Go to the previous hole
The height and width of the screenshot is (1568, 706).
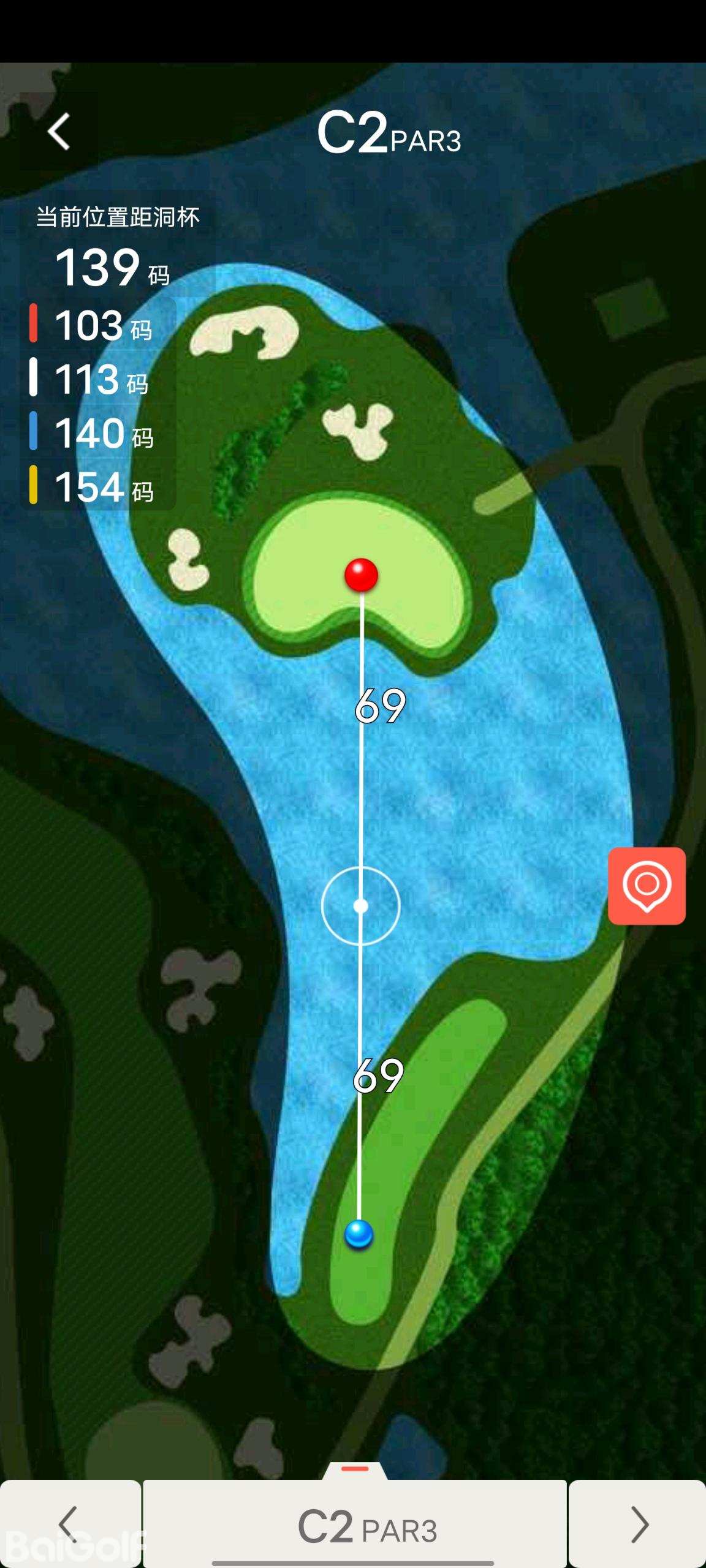(70, 1523)
